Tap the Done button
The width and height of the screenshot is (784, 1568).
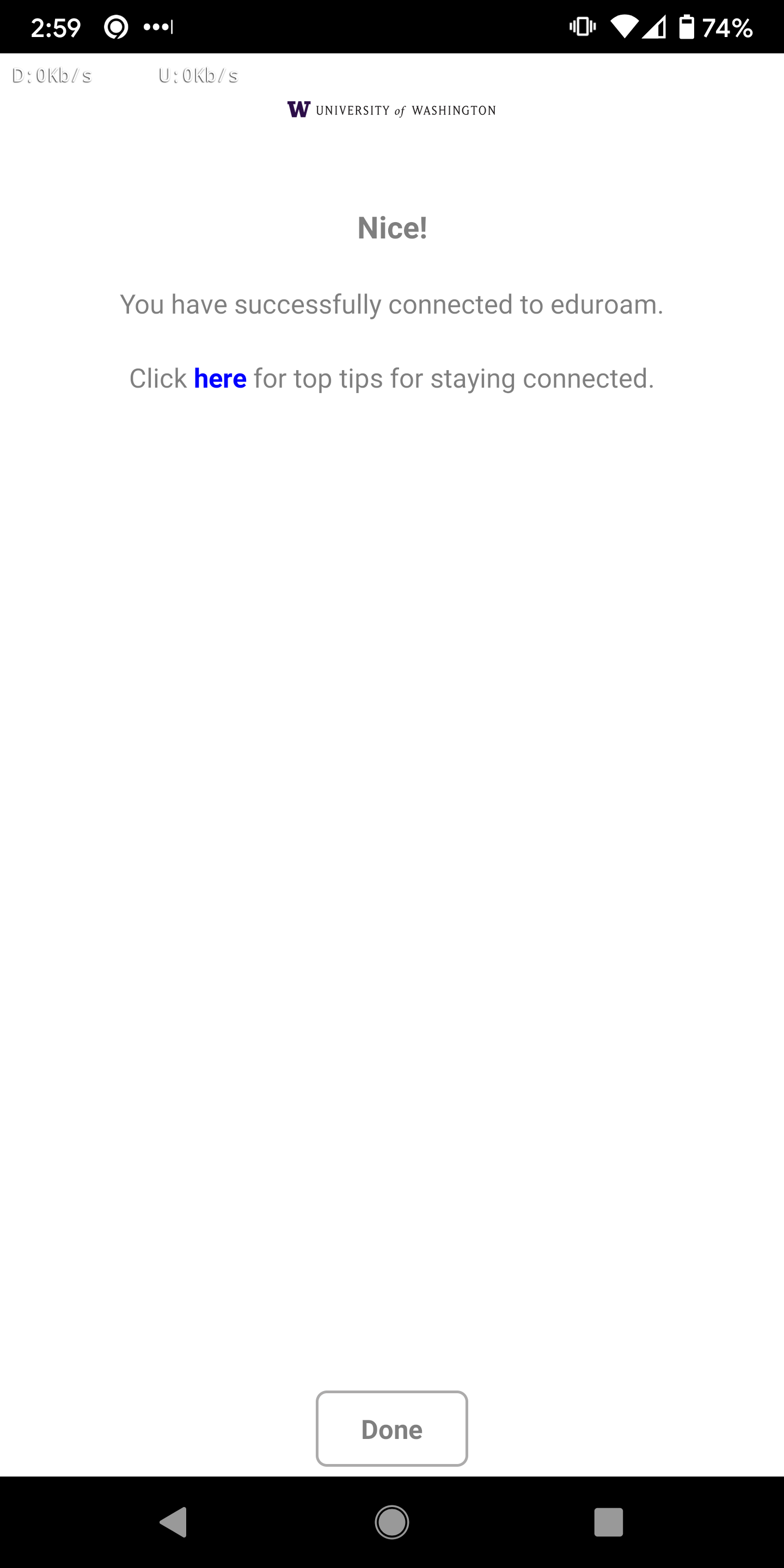(x=391, y=1428)
